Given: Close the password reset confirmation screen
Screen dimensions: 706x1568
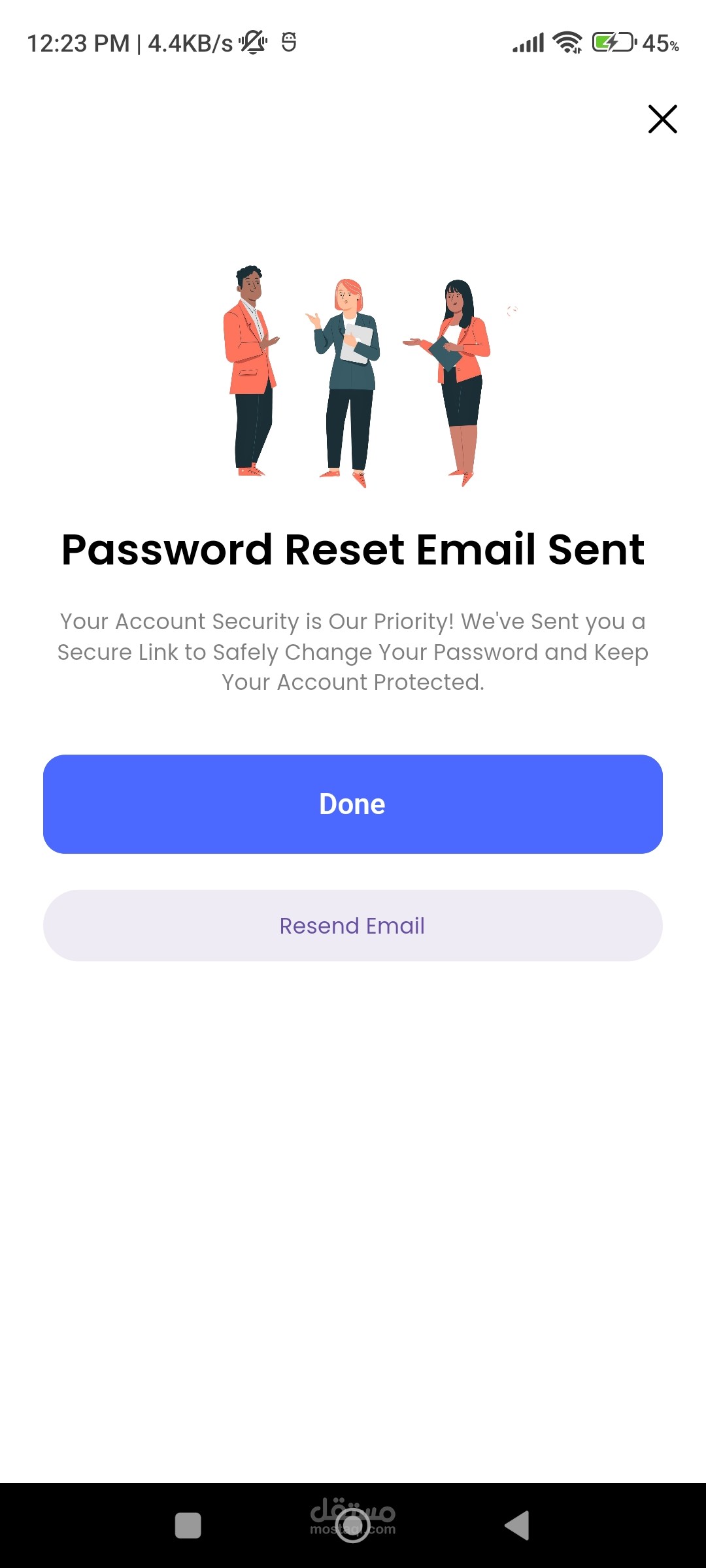Looking at the screenshot, I should point(662,119).
